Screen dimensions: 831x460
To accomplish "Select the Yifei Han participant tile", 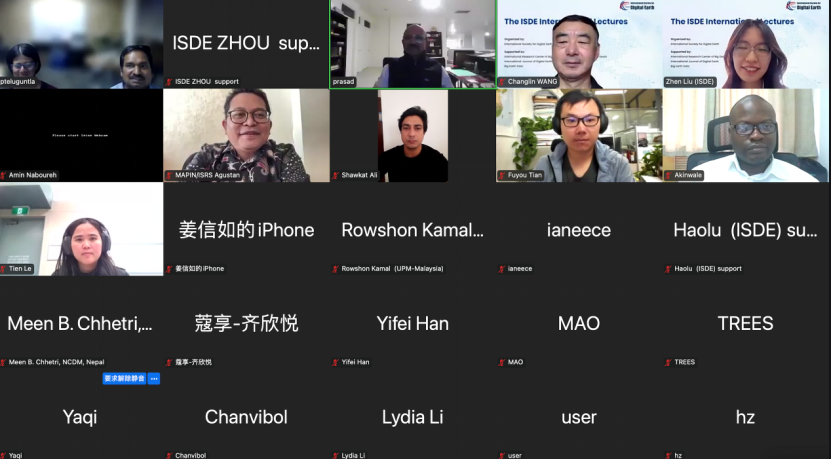I will pyautogui.click(x=412, y=323).
